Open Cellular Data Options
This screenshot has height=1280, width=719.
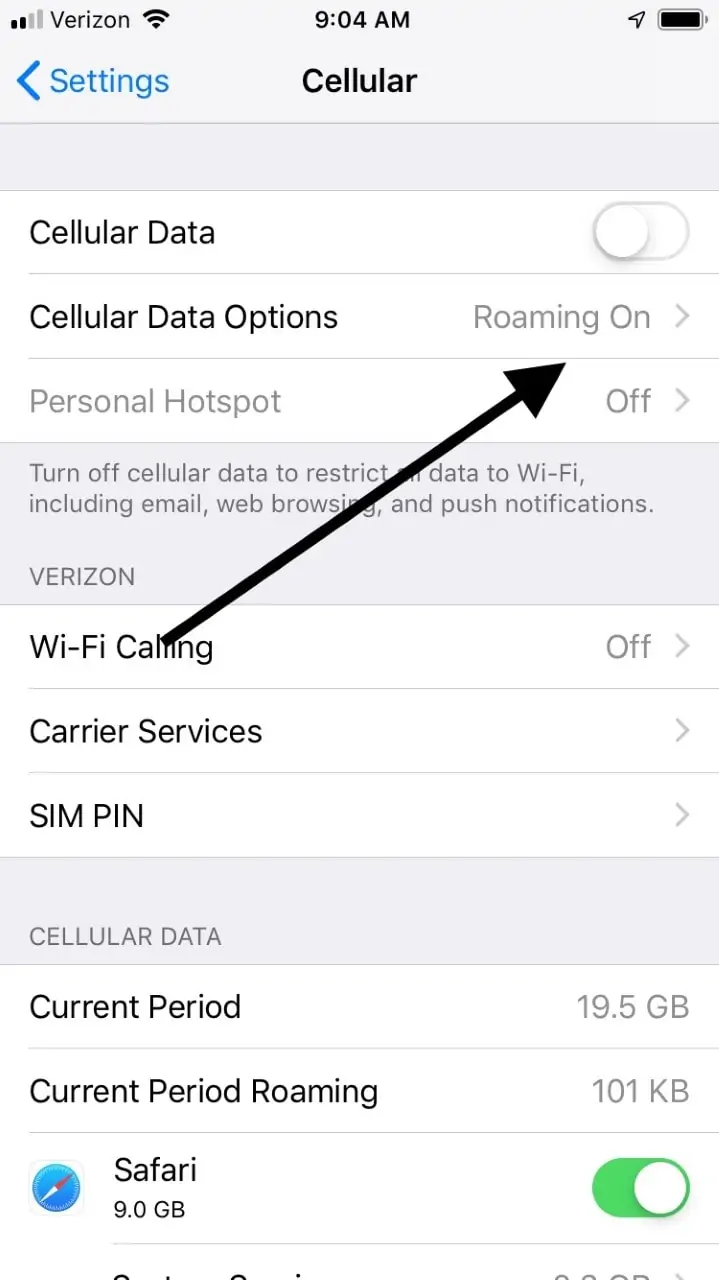click(359, 317)
